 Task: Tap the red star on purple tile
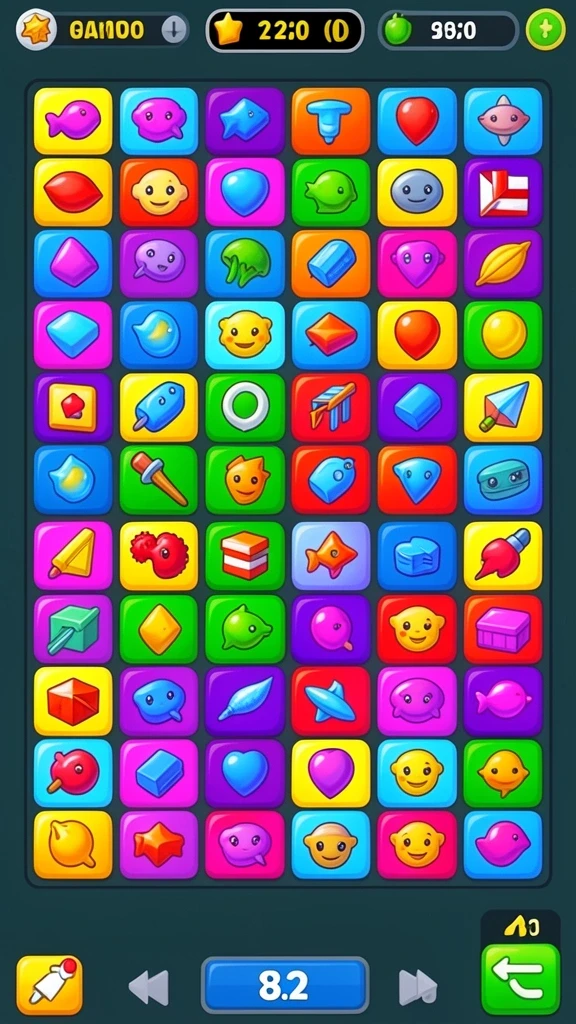[159, 844]
